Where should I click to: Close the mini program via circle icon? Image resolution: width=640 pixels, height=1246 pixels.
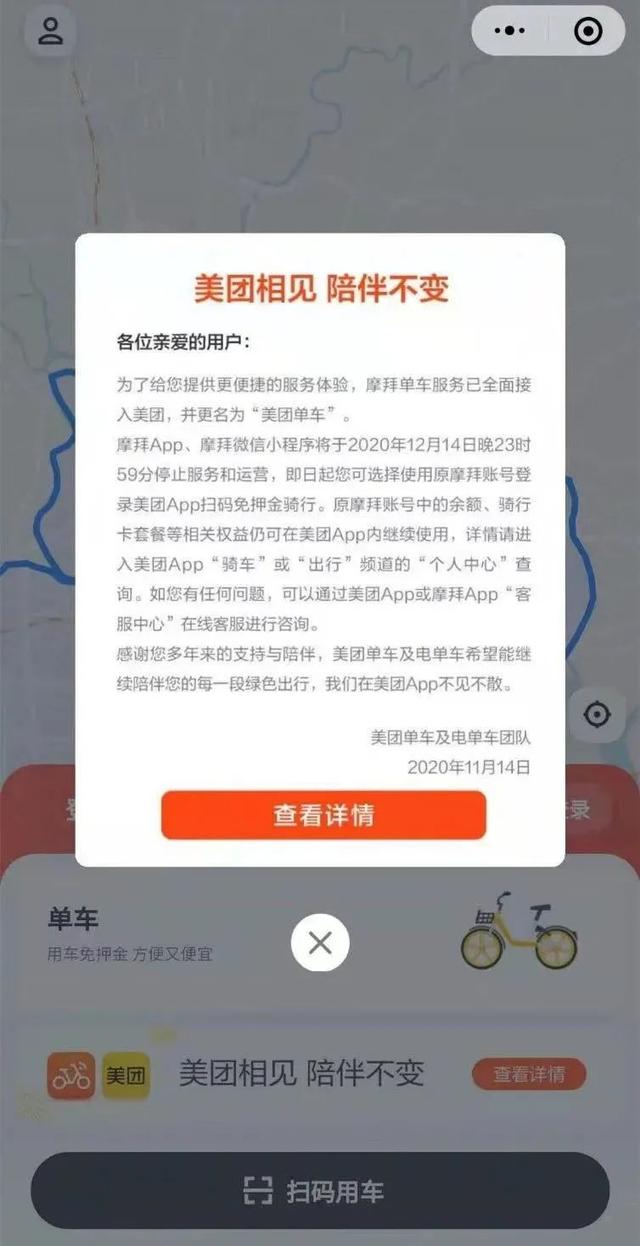(588, 31)
